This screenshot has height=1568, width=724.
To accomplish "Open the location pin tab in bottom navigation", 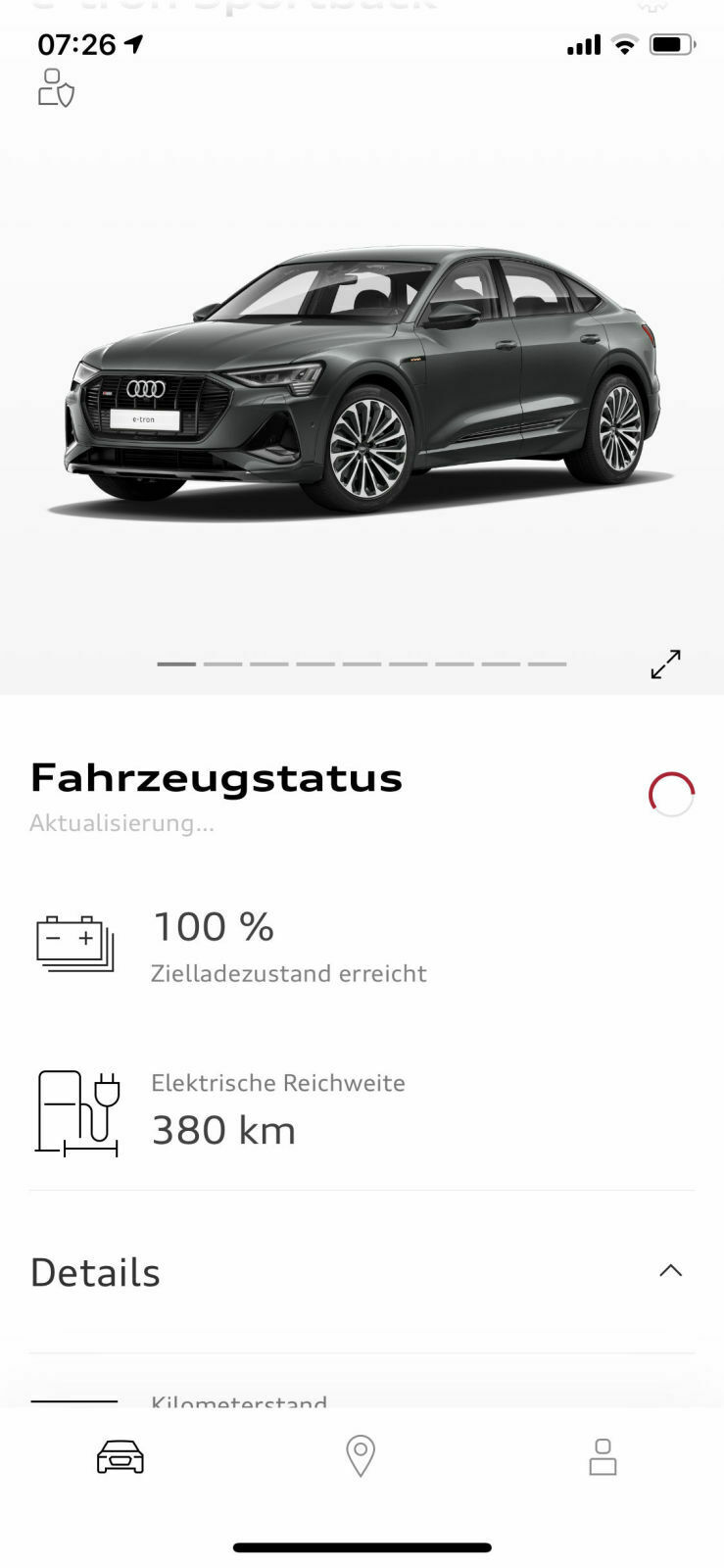I will coord(361,1456).
